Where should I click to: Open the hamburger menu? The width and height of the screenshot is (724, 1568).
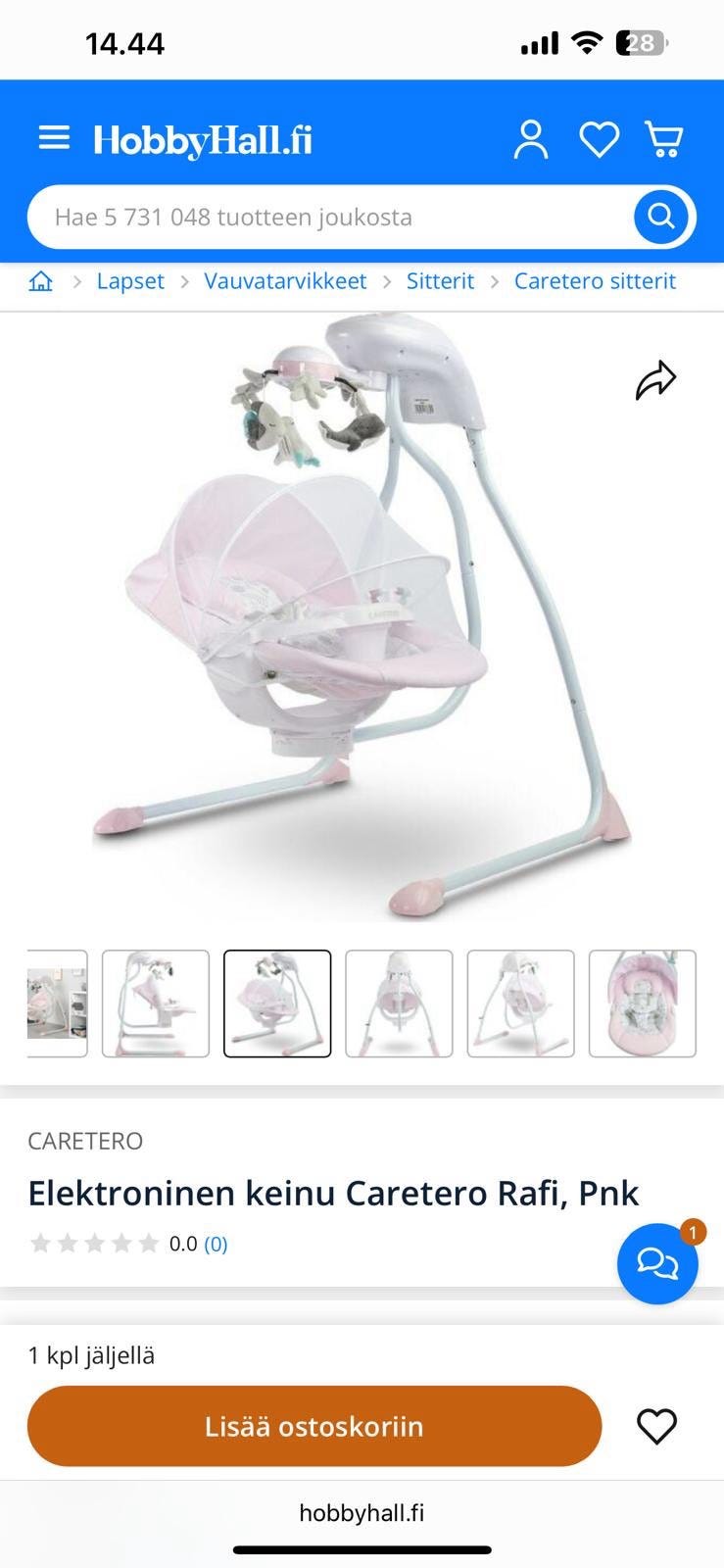[54, 138]
